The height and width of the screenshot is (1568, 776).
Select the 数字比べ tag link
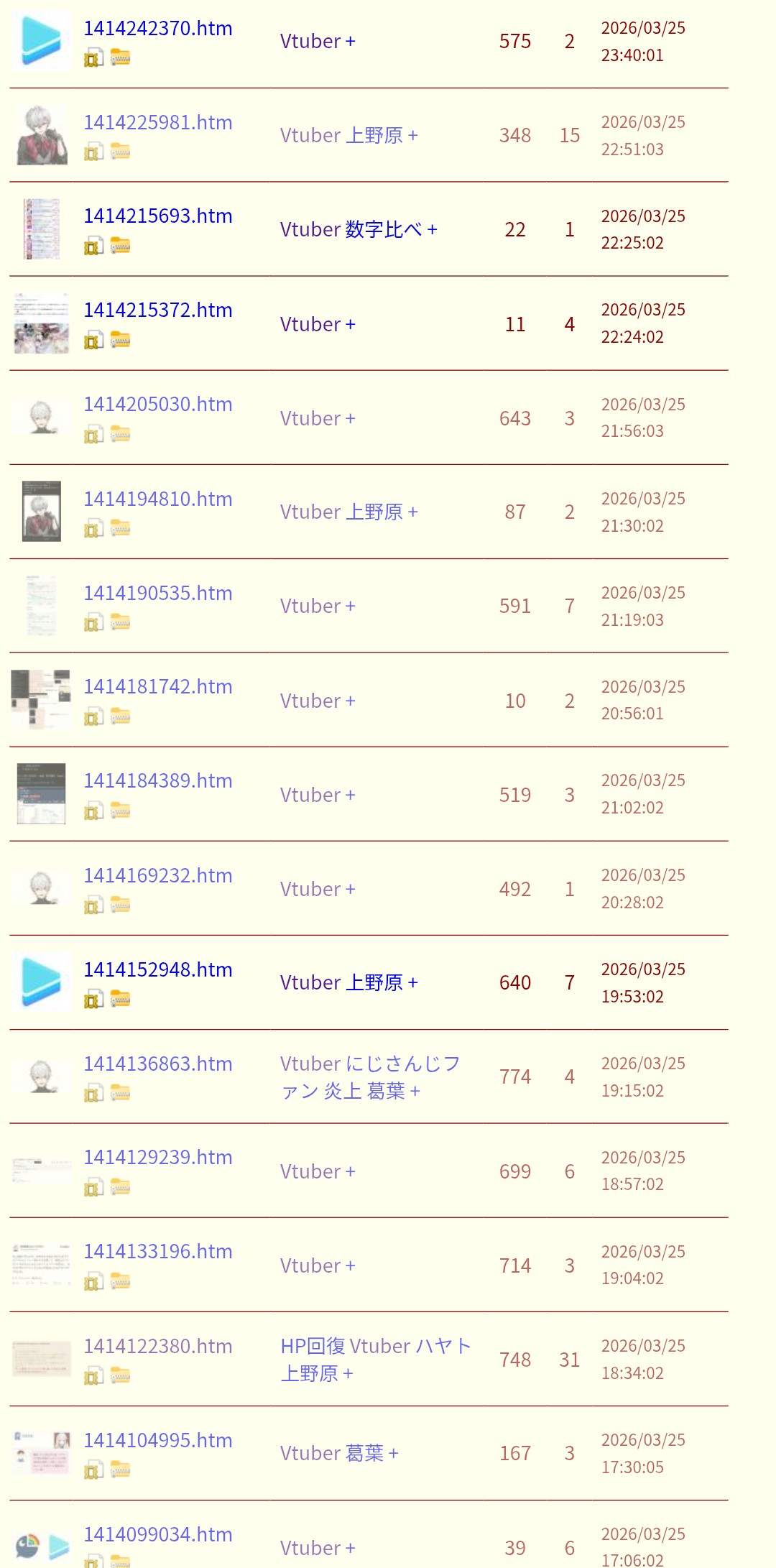click(x=383, y=230)
